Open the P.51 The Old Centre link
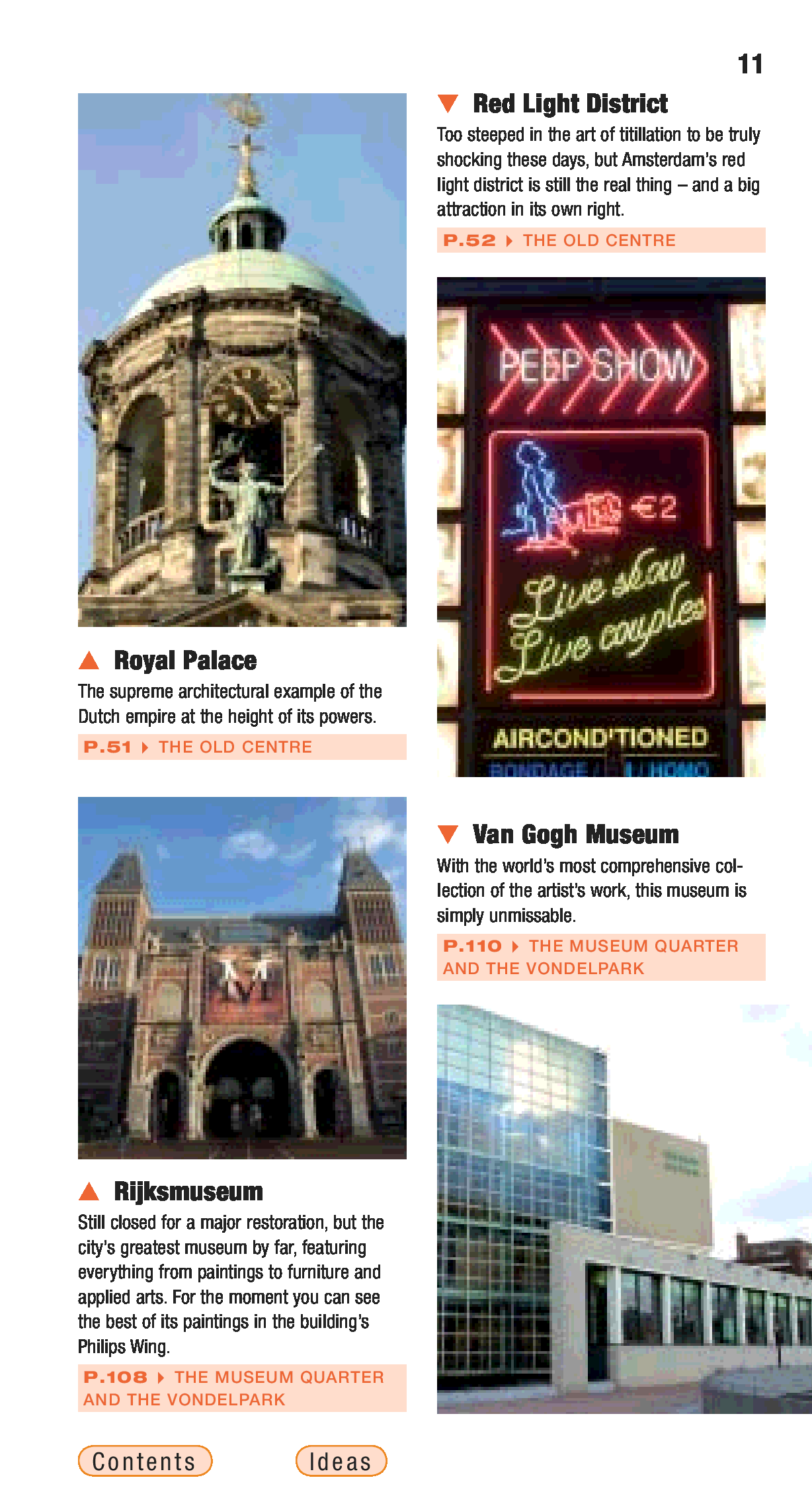Image resolution: width=812 pixels, height=1492 pixels. pyautogui.click(x=242, y=747)
